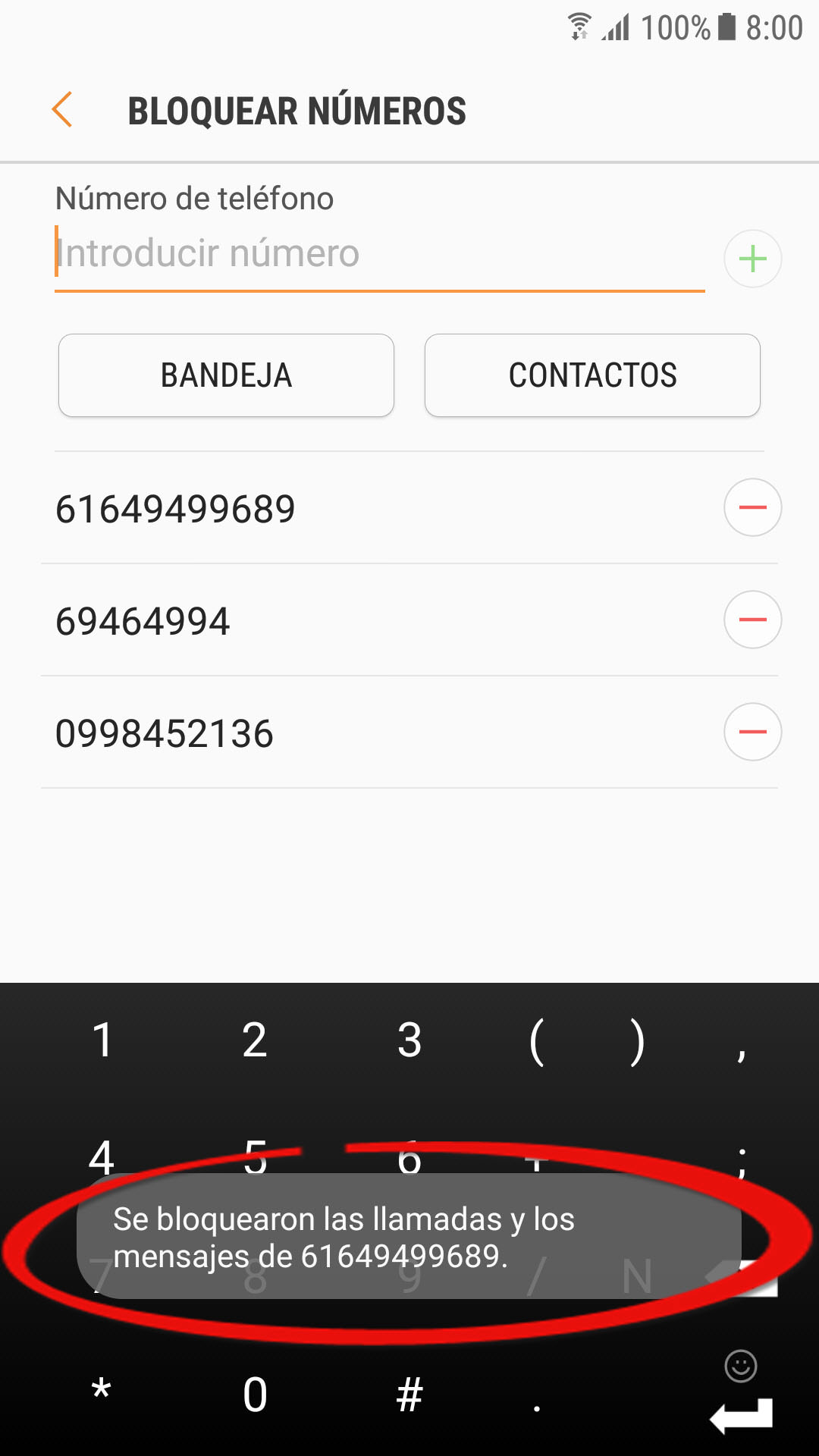Hit the return key on keyboard

pos(741,1416)
